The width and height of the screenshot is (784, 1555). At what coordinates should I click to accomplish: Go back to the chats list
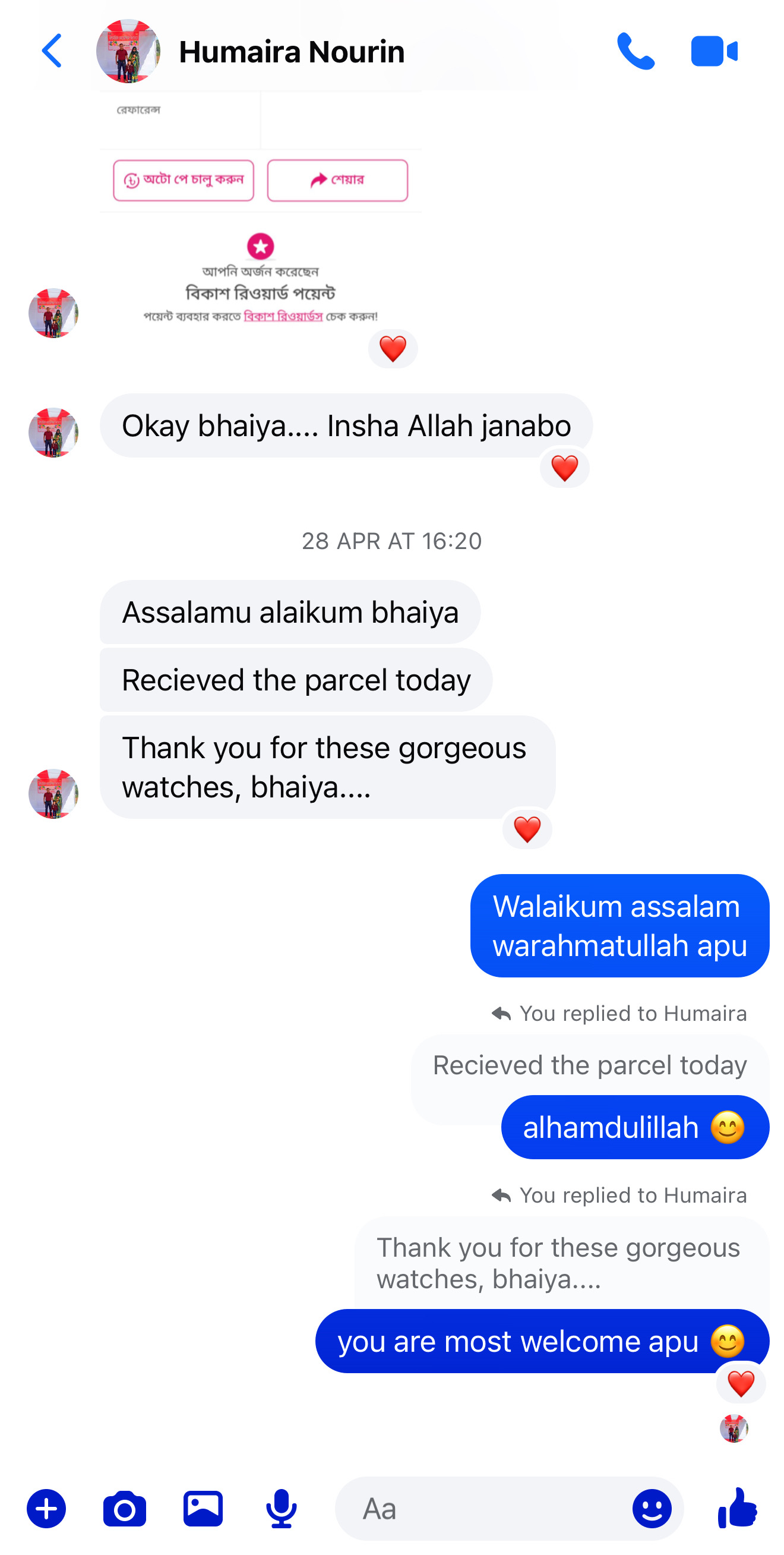pos(52,51)
